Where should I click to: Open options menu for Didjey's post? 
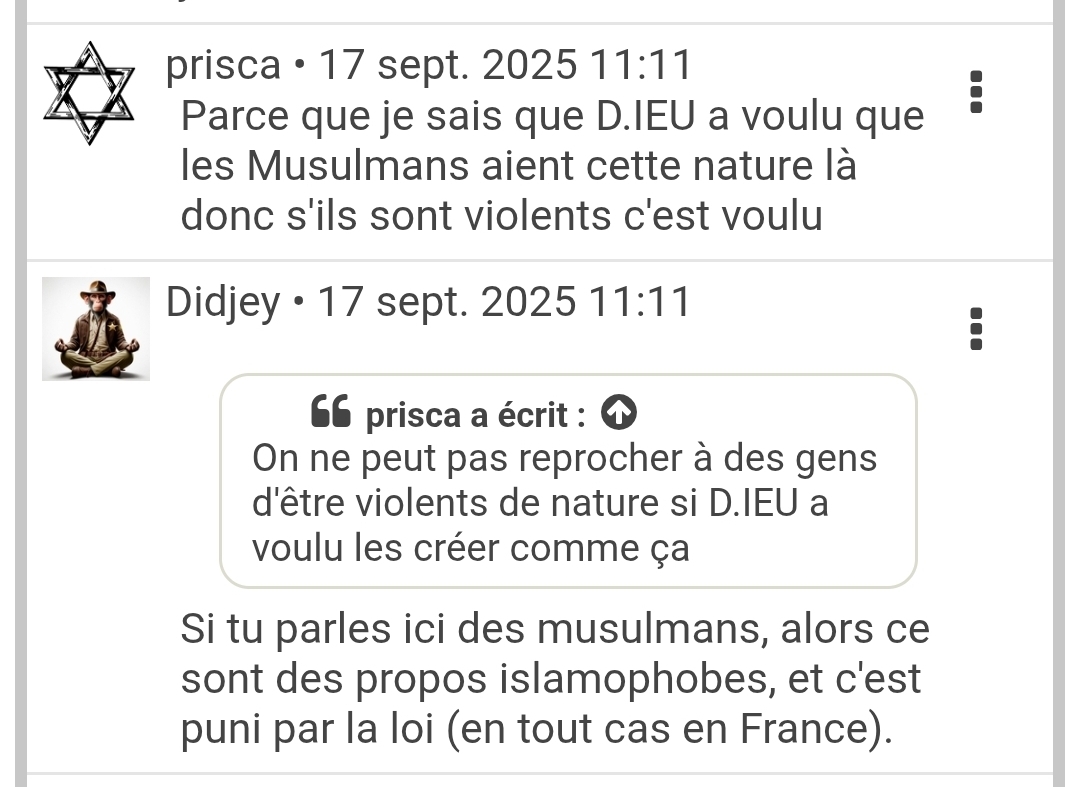click(x=976, y=329)
